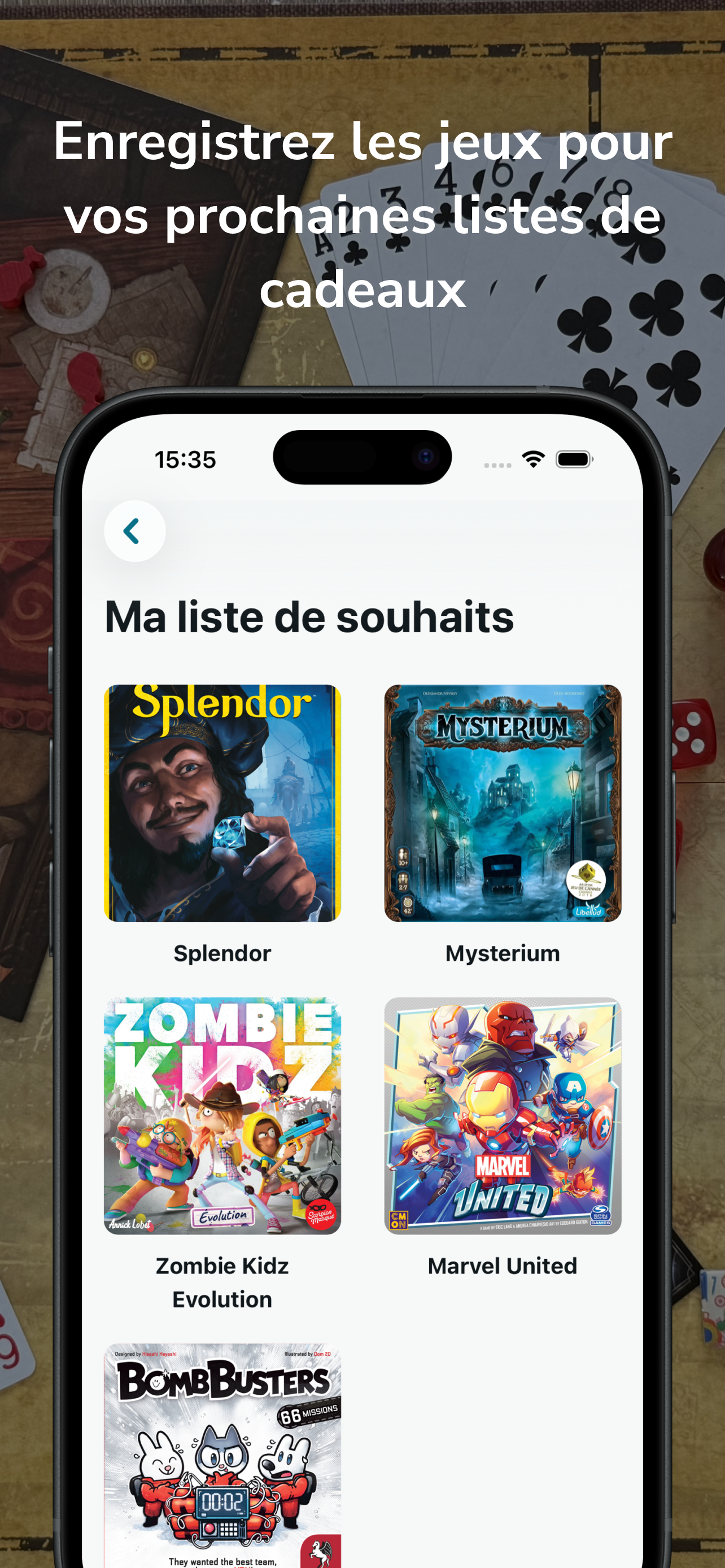Open the Mysterium game cover
This screenshot has height=1568, width=725.
point(501,804)
